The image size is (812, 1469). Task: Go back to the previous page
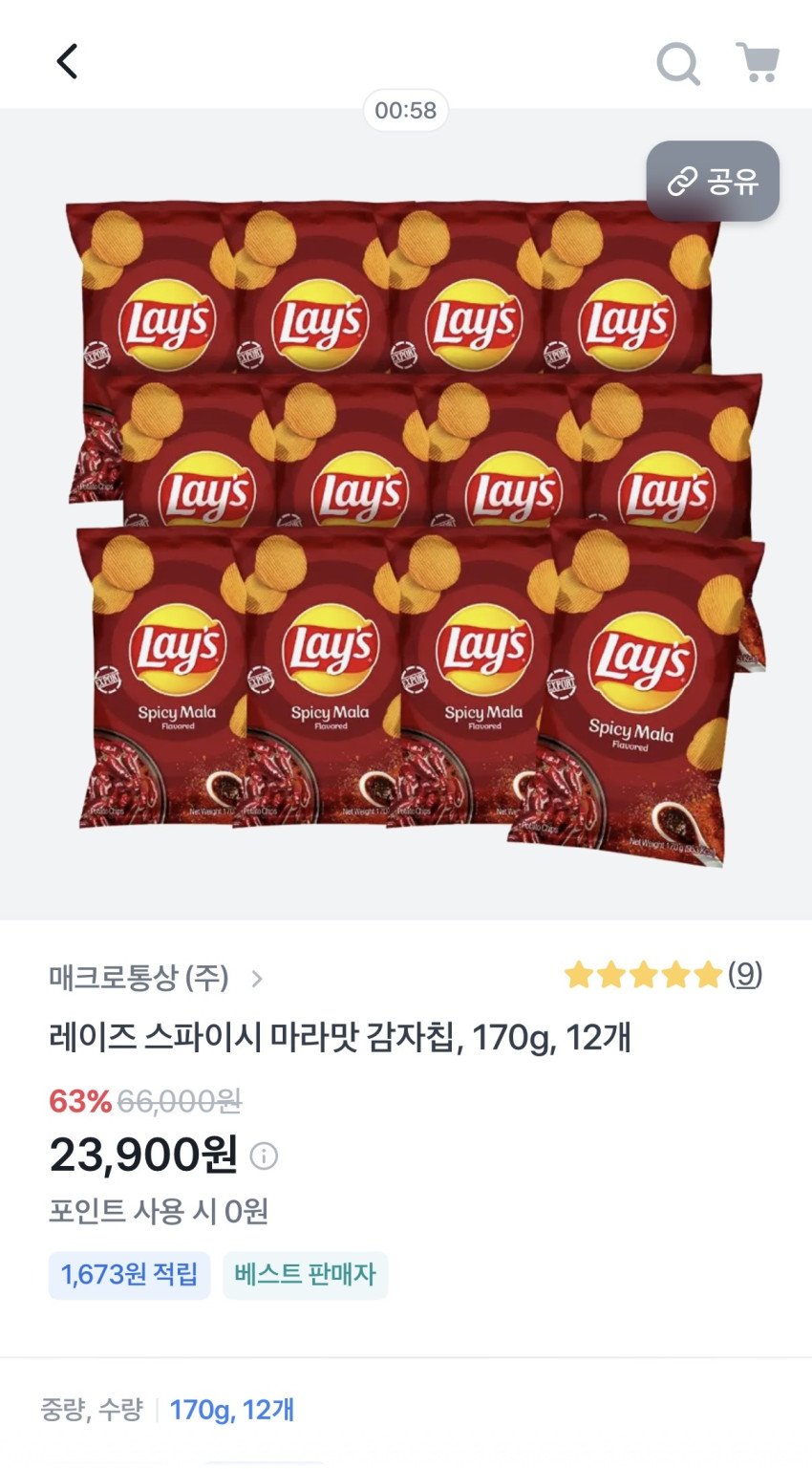click(x=67, y=62)
